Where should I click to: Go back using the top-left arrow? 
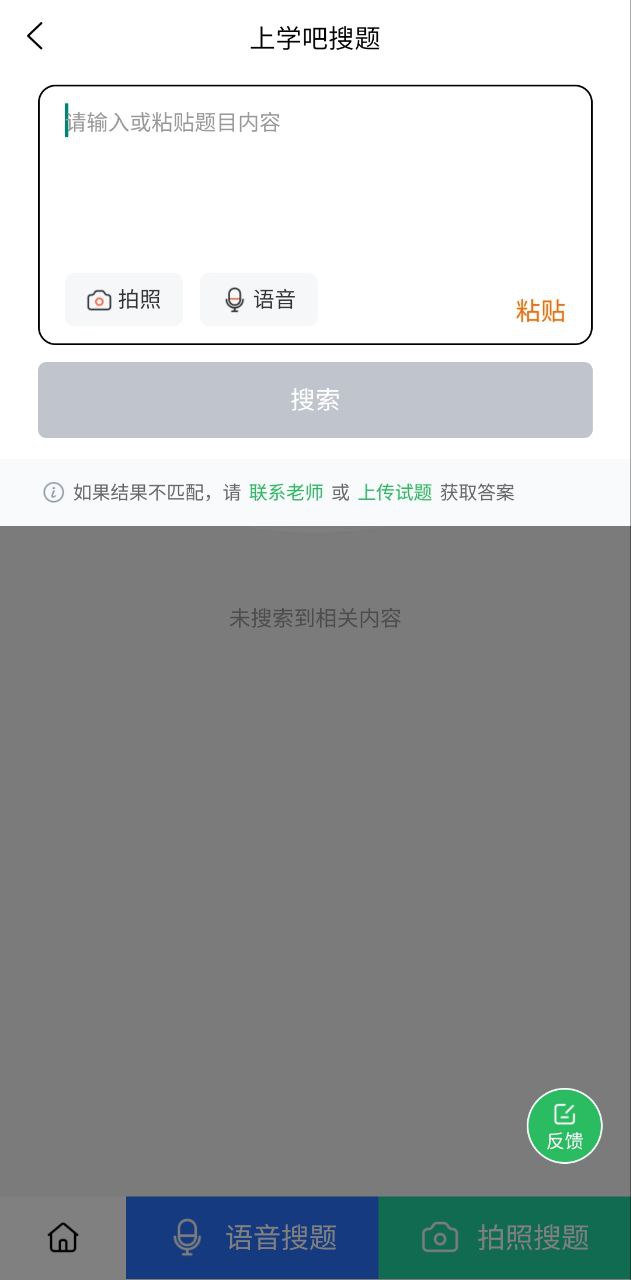pyautogui.click(x=35, y=37)
